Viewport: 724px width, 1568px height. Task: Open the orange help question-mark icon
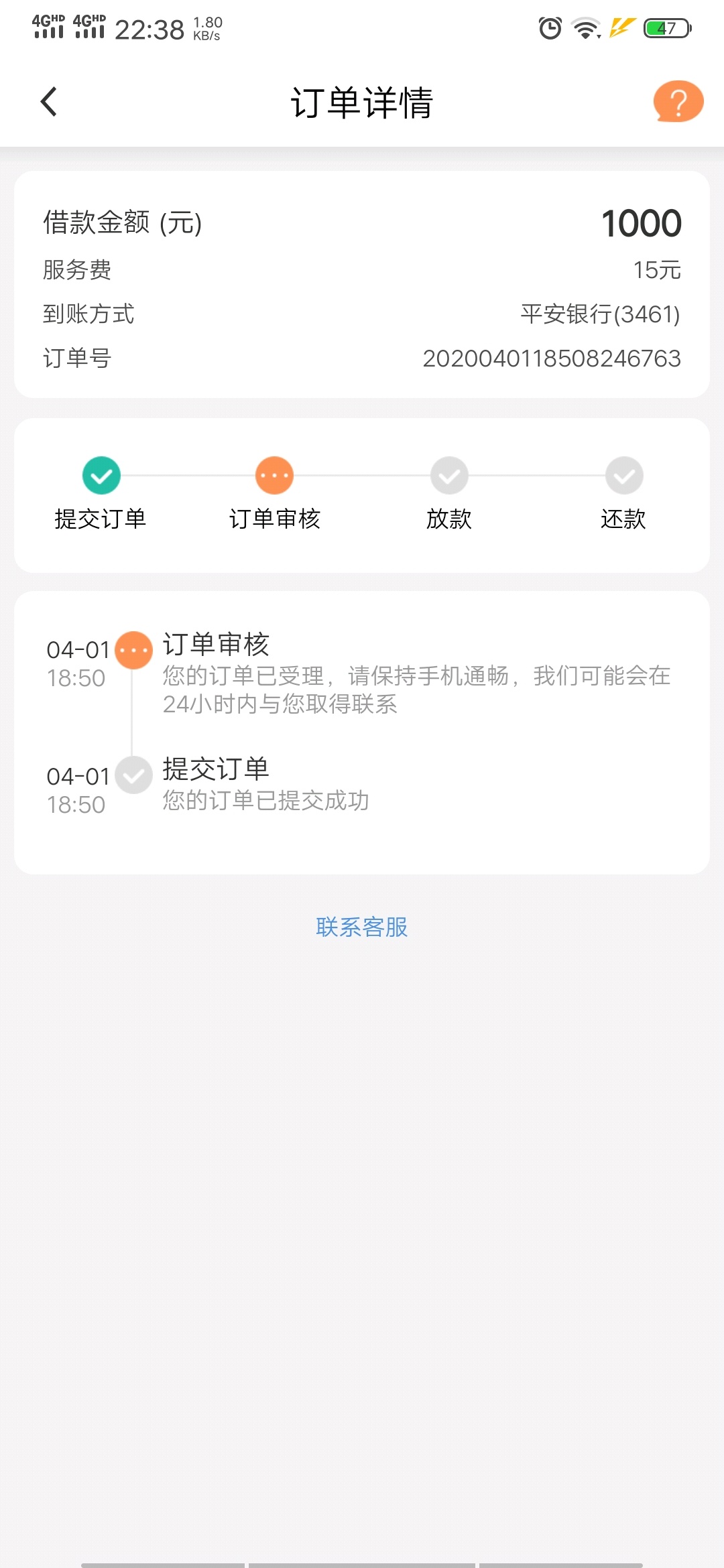(678, 102)
